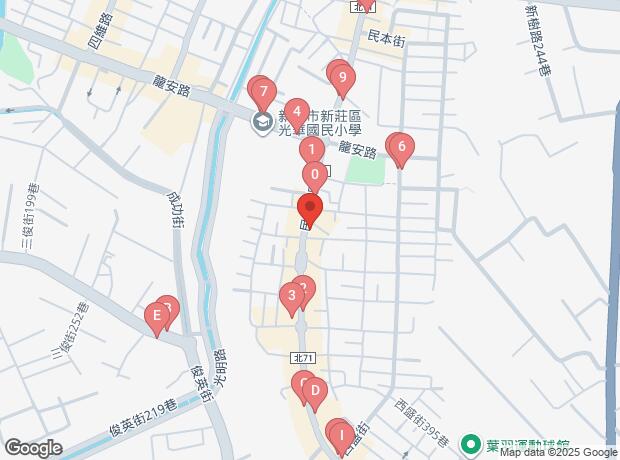This screenshot has width=620, height=460.
Task: Select the dark red center pin
Action: tap(310, 212)
